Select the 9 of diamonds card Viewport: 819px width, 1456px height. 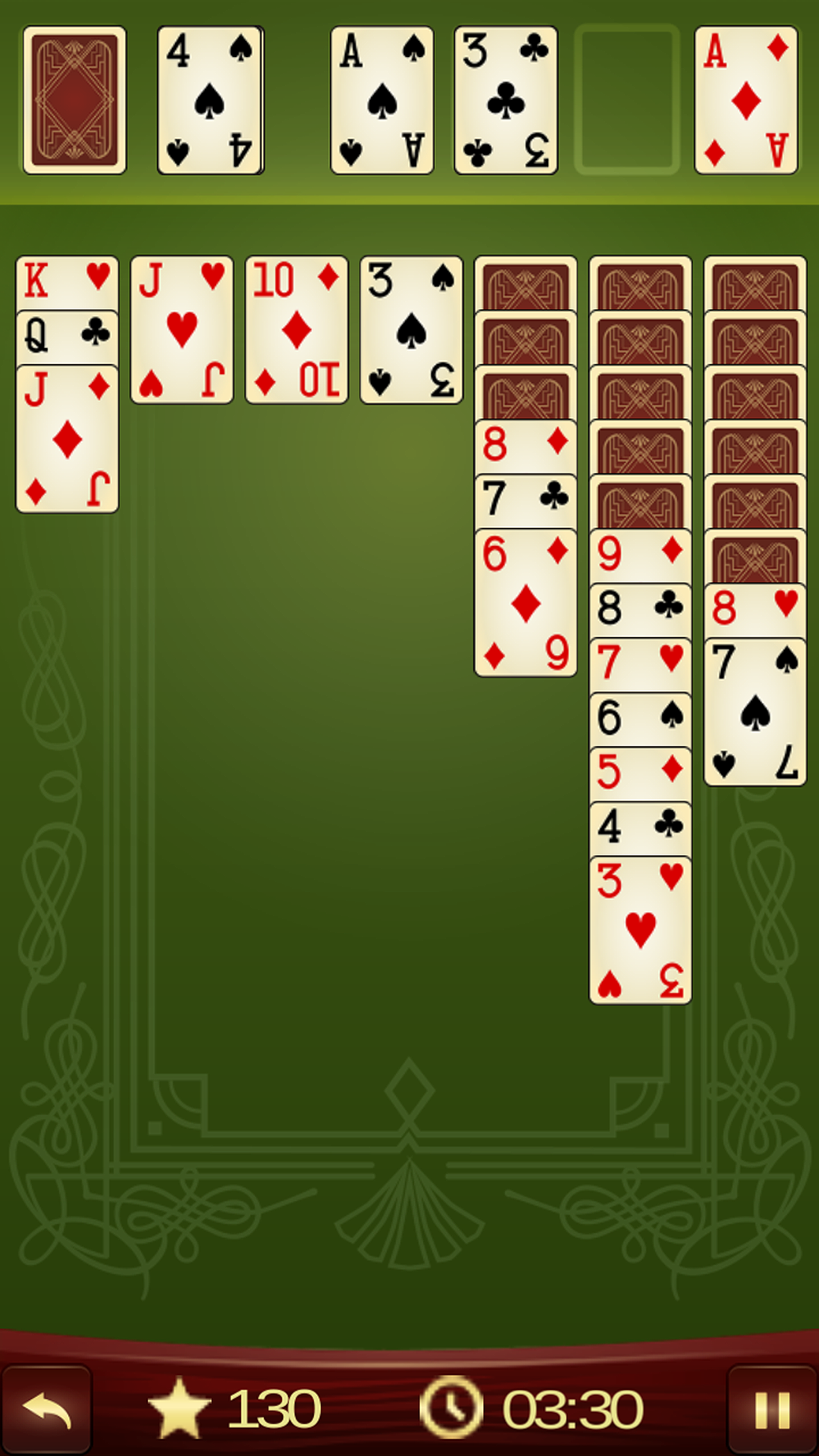click(641, 555)
